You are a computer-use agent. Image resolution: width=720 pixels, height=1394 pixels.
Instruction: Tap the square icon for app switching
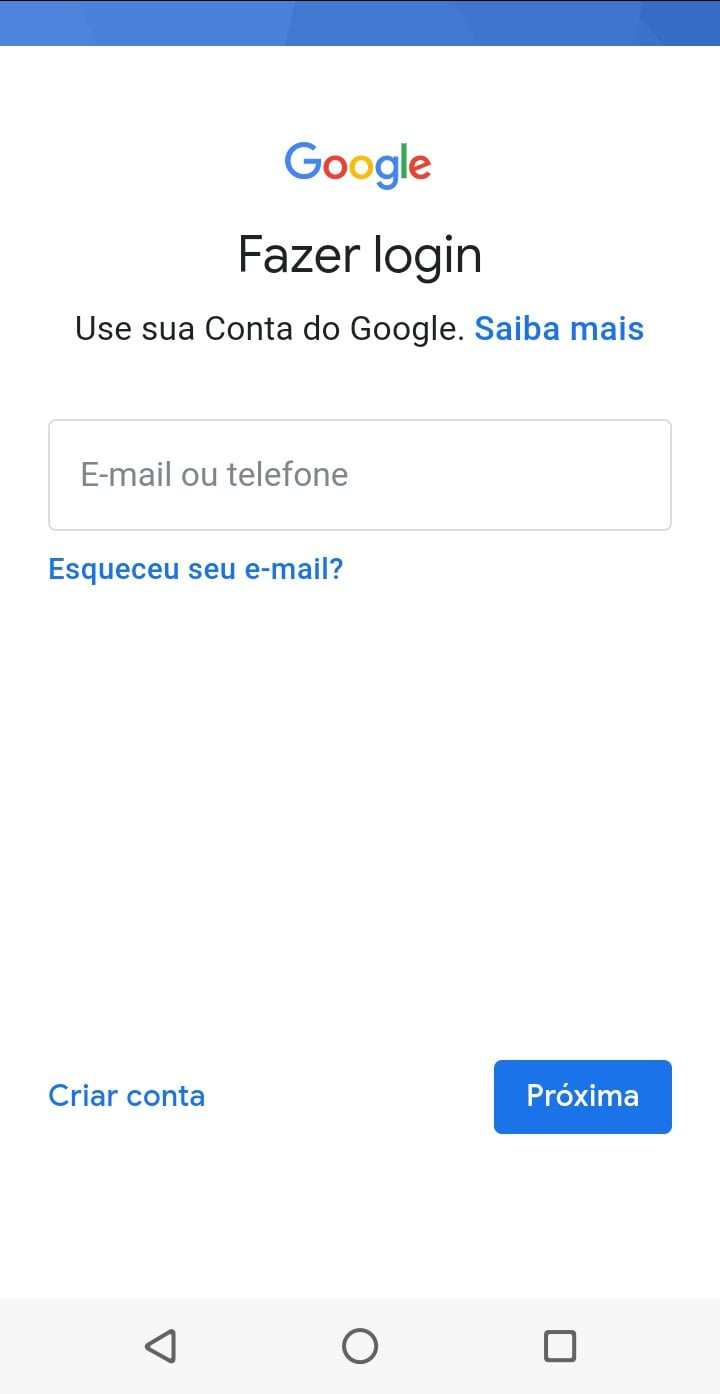(x=559, y=1345)
